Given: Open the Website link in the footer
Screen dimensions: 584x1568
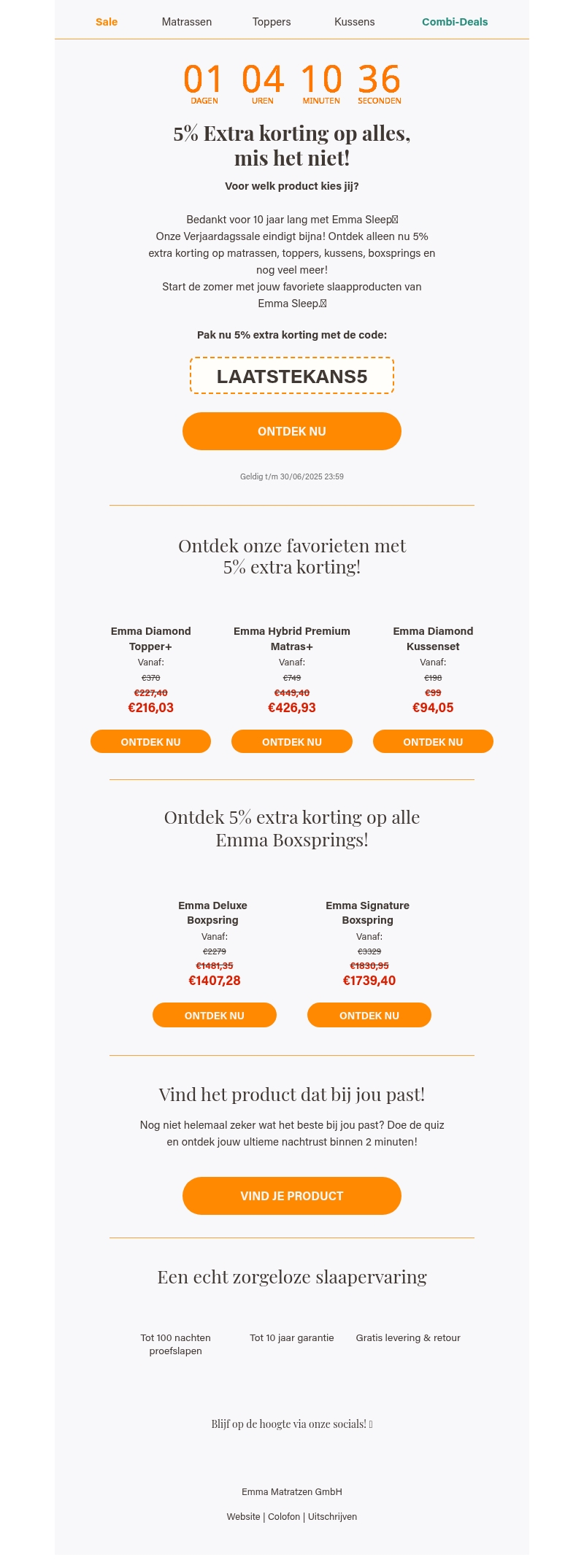Looking at the screenshot, I should (243, 1516).
